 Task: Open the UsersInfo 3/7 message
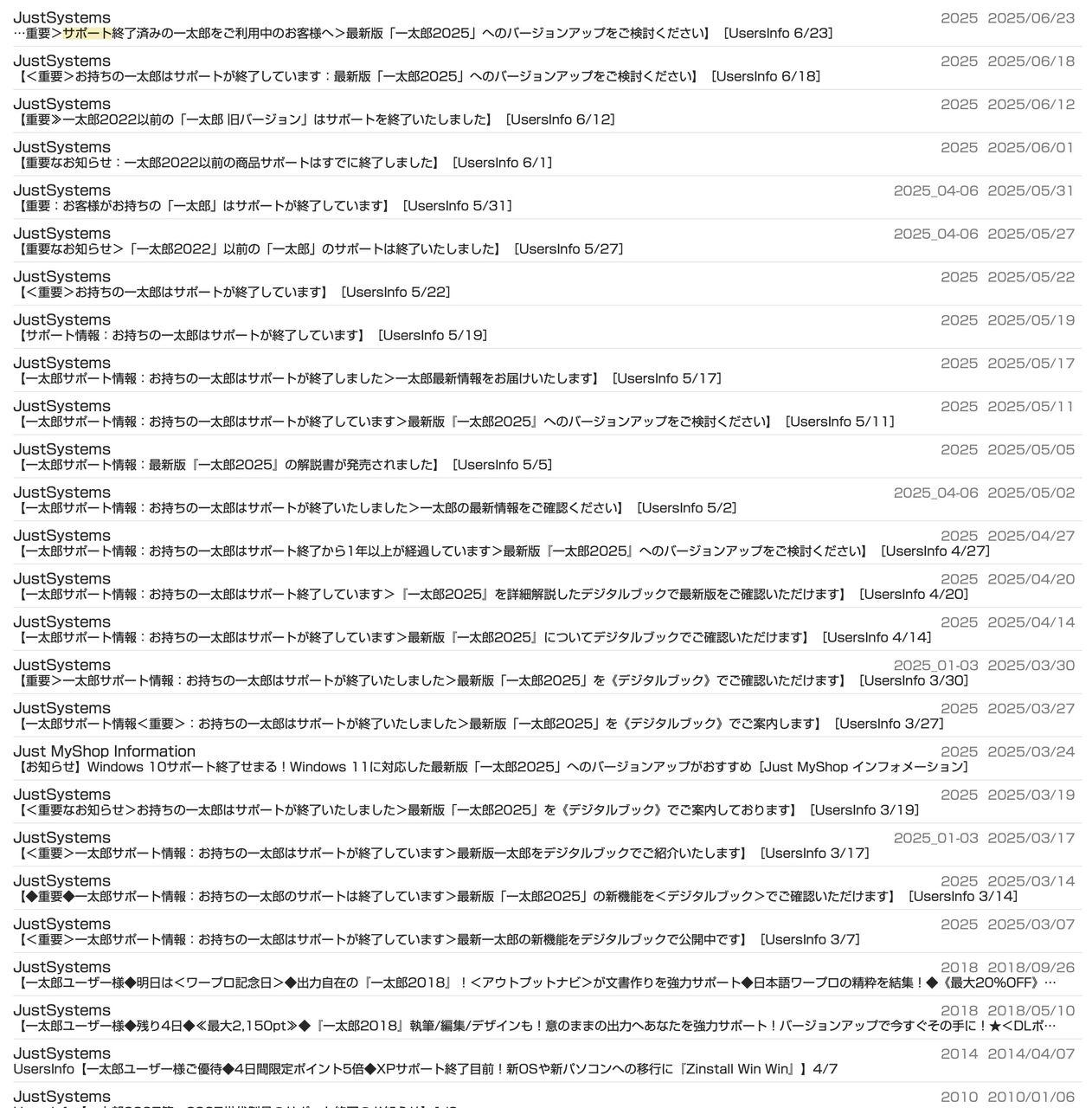click(439, 940)
